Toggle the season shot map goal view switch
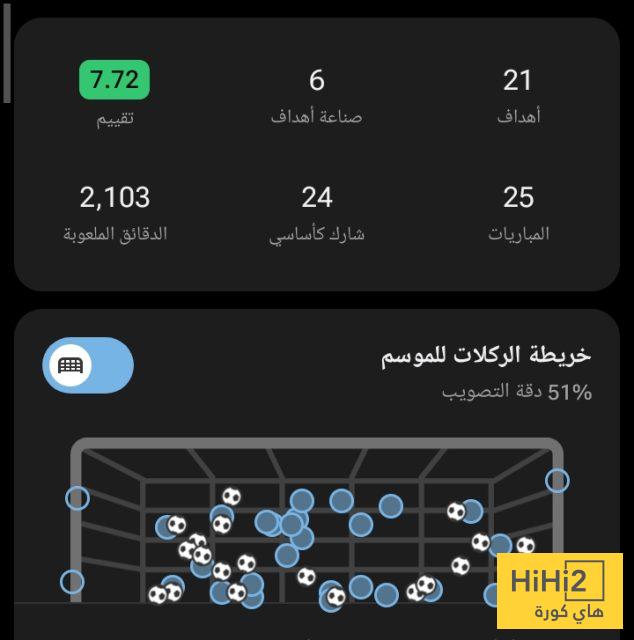Image resolution: width=634 pixels, height=640 pixels. click(x=88, y=365)
